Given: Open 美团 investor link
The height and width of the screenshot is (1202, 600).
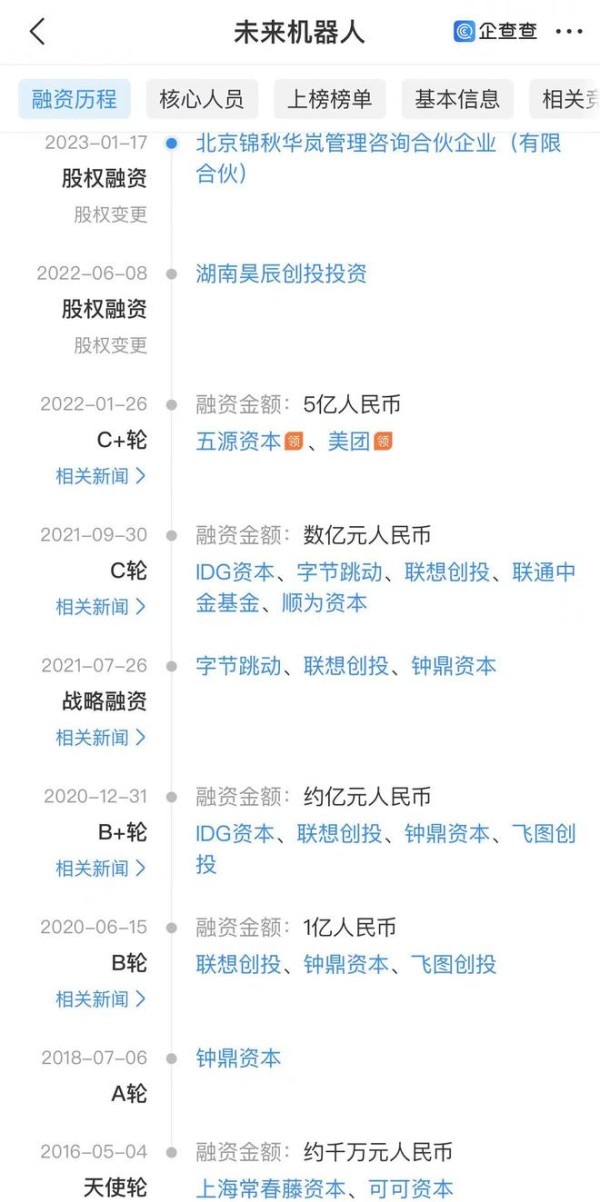Looking at the screenshot, I should 349,441.
